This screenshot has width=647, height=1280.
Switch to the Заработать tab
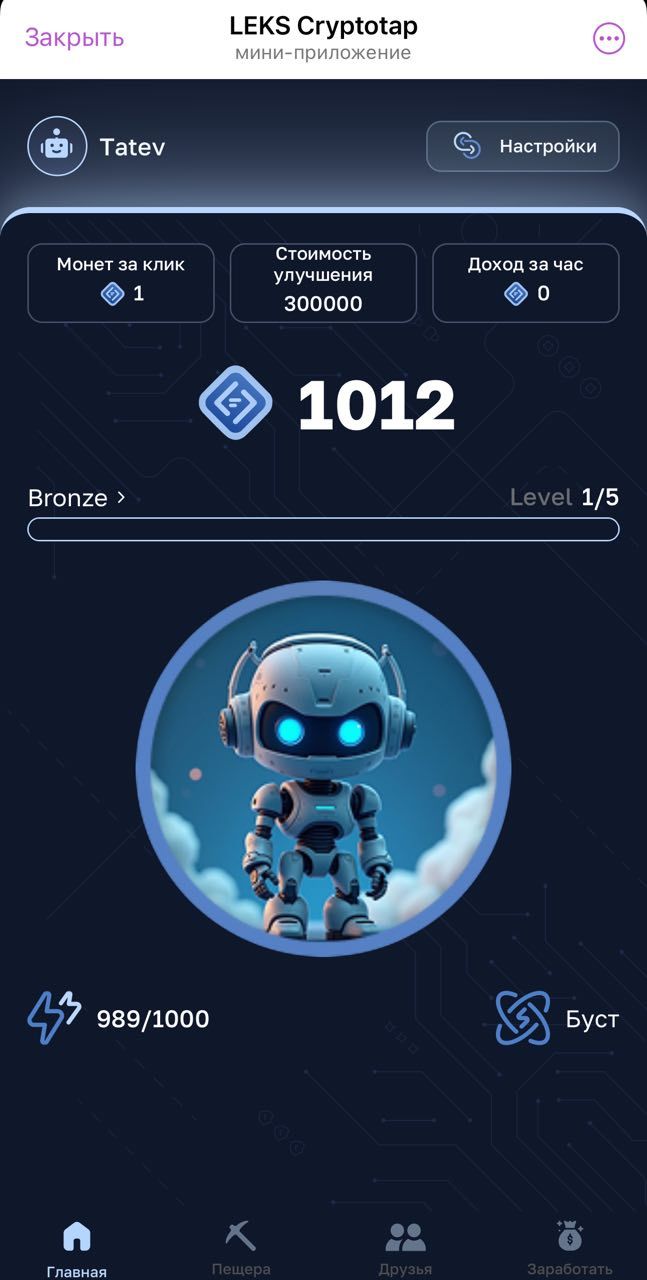tap(569, 1248)
